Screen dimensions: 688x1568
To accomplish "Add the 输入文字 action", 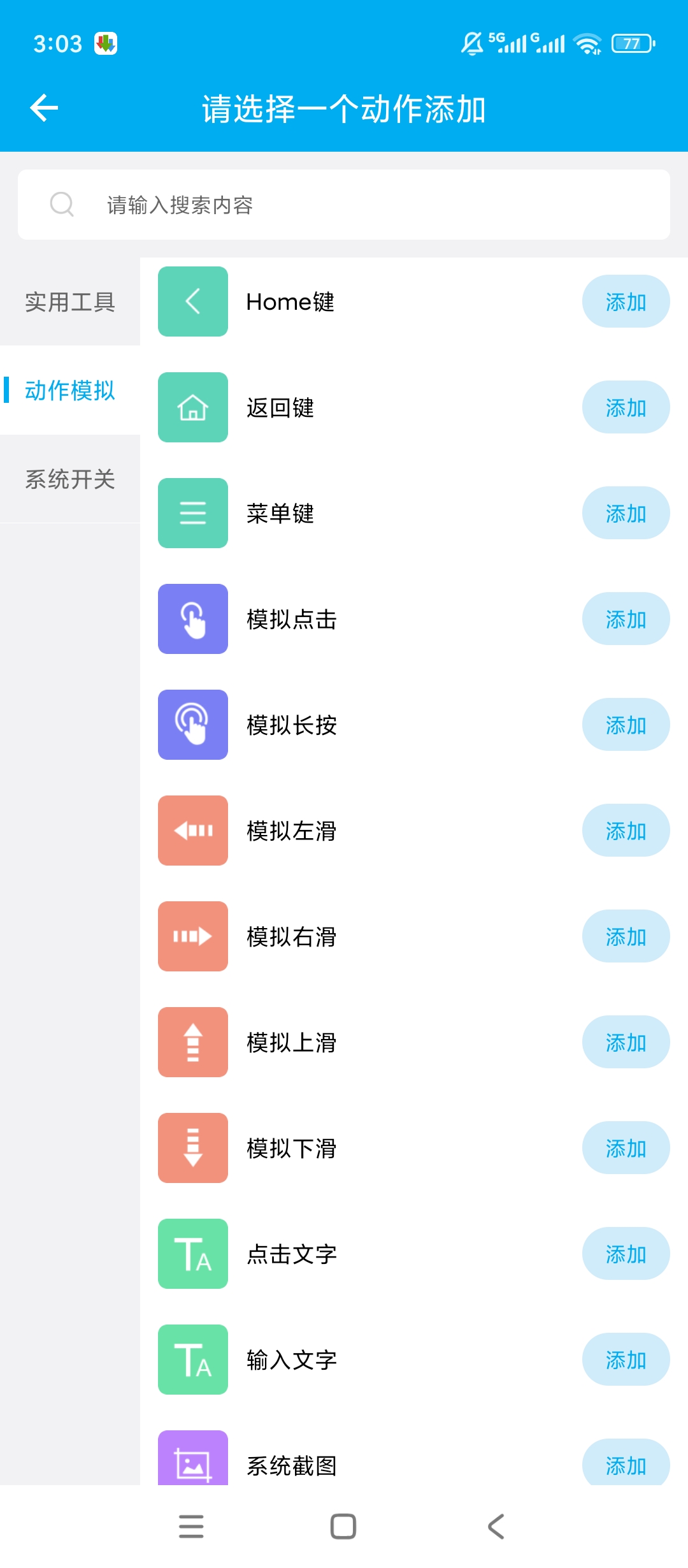I will point(626,1360).
